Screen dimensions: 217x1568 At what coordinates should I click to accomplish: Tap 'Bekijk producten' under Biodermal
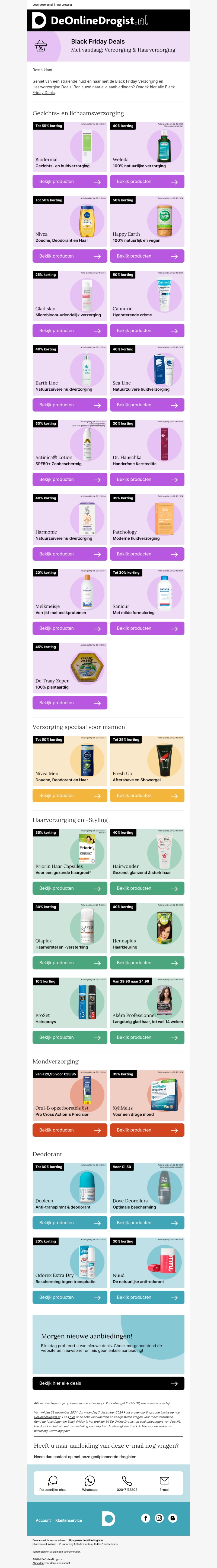(x=69, y=181)
